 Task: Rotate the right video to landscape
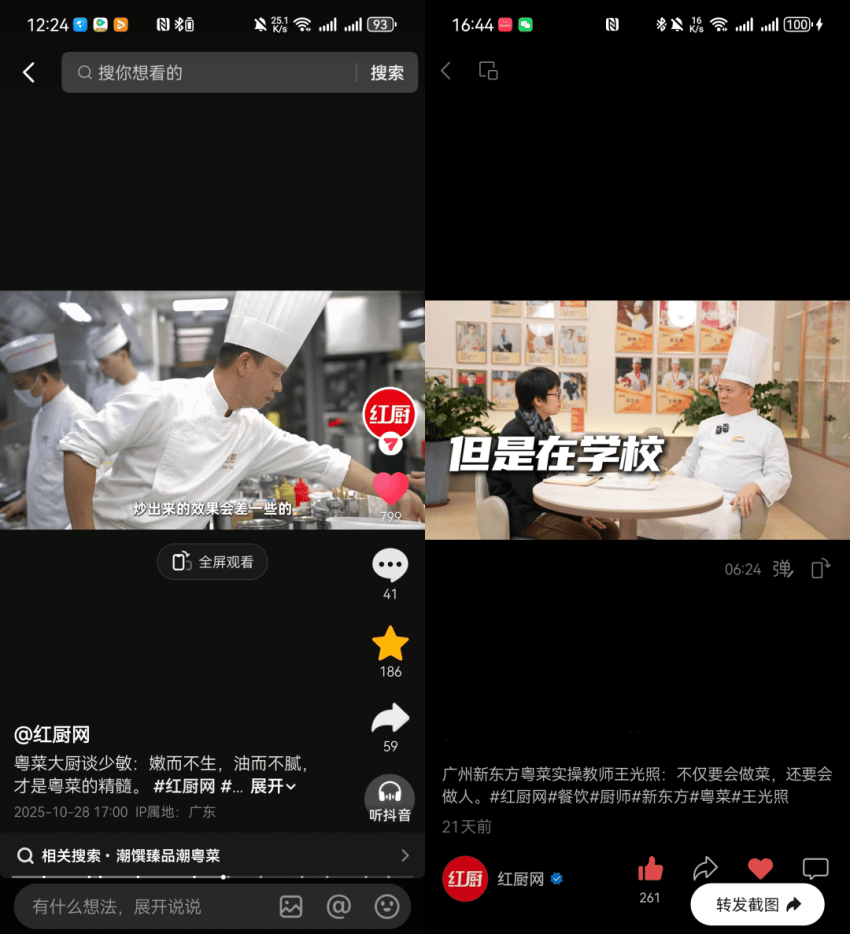pyautogui.click(x=820, y=568)
